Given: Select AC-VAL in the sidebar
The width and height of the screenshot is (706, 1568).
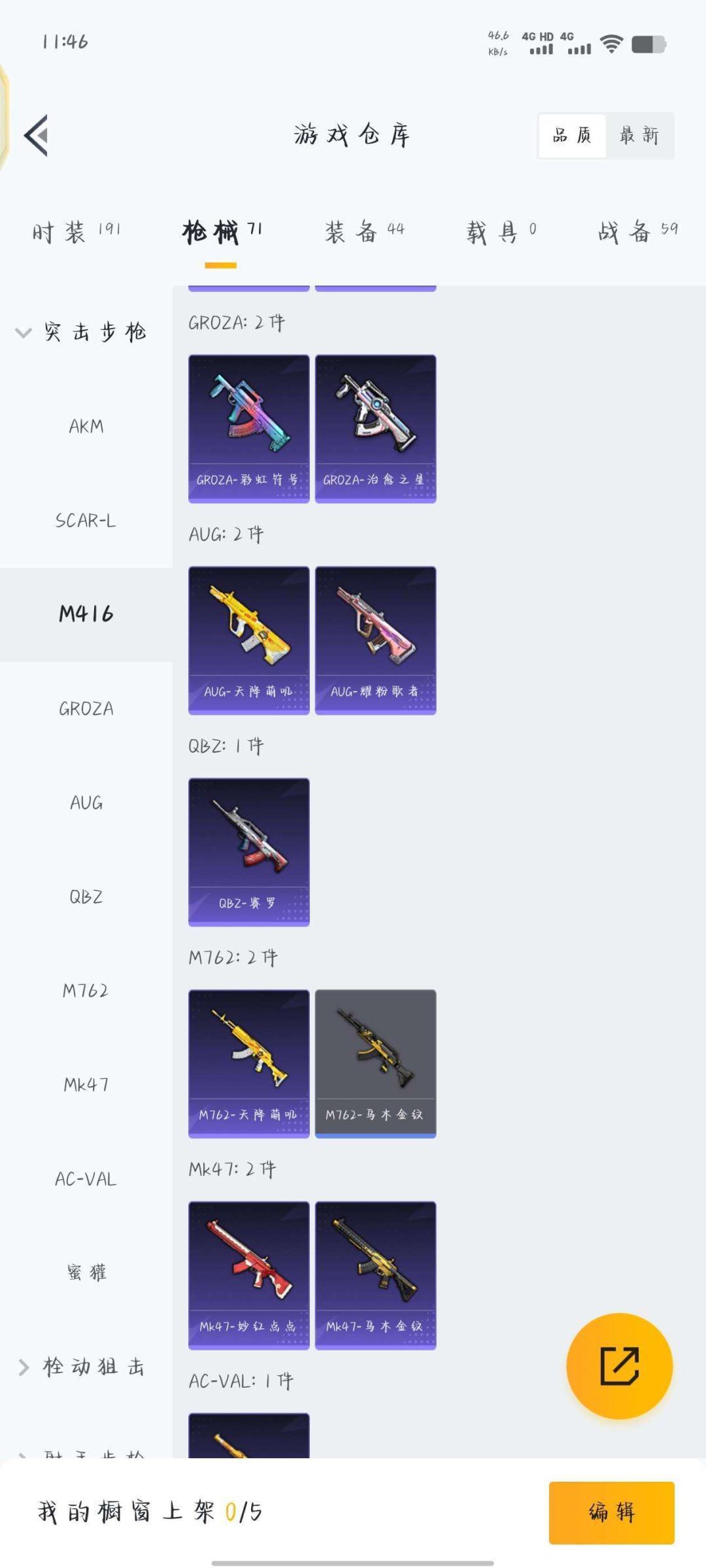Looking at the screenshot, I should [x=86, y=1179].
